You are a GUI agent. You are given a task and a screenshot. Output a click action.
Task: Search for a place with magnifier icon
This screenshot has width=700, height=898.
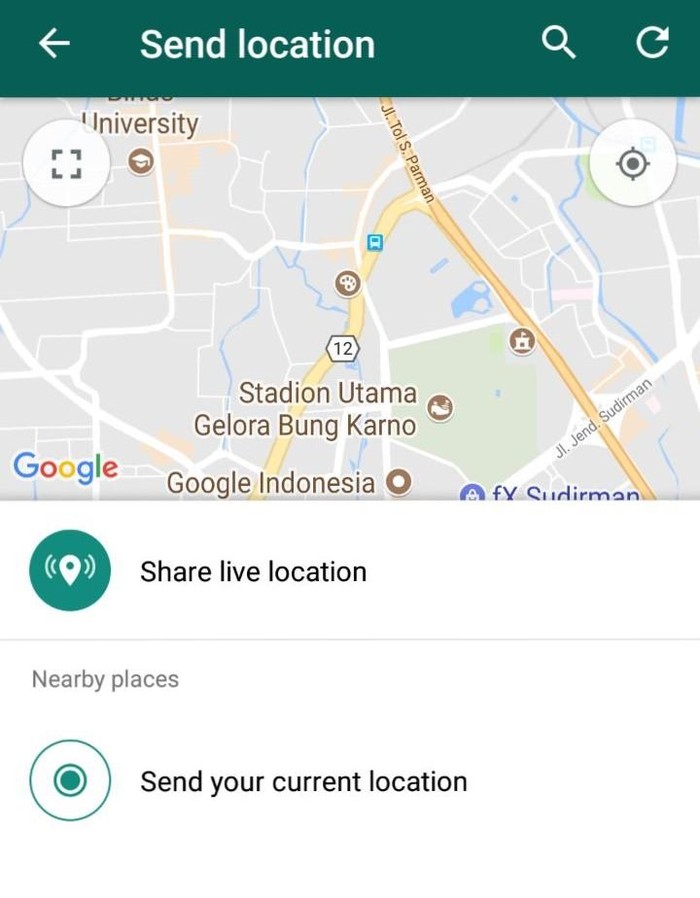[x=559, y=44]
